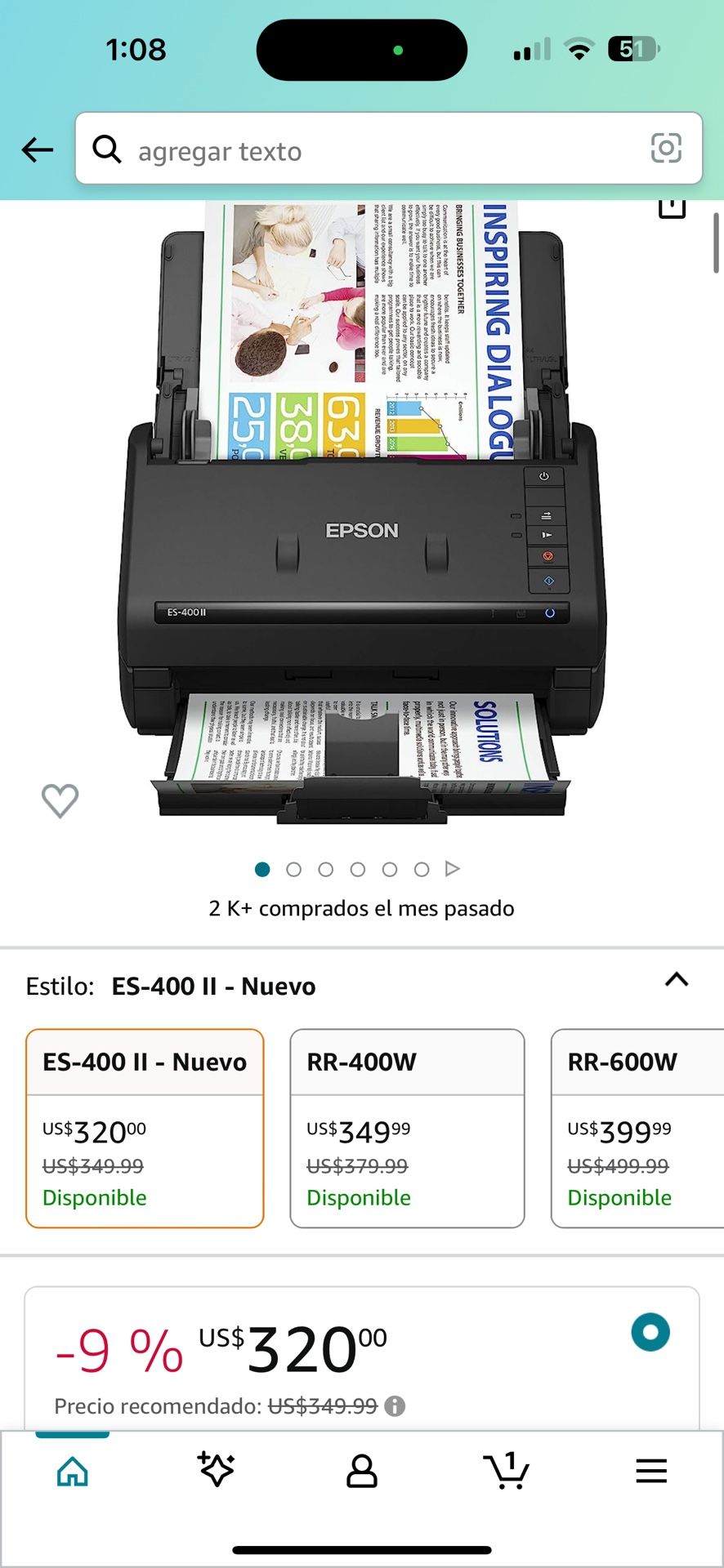View the shopping cart with 1 item
This screenshot has width=724, height=1568.
click(x=507, y=1470)
